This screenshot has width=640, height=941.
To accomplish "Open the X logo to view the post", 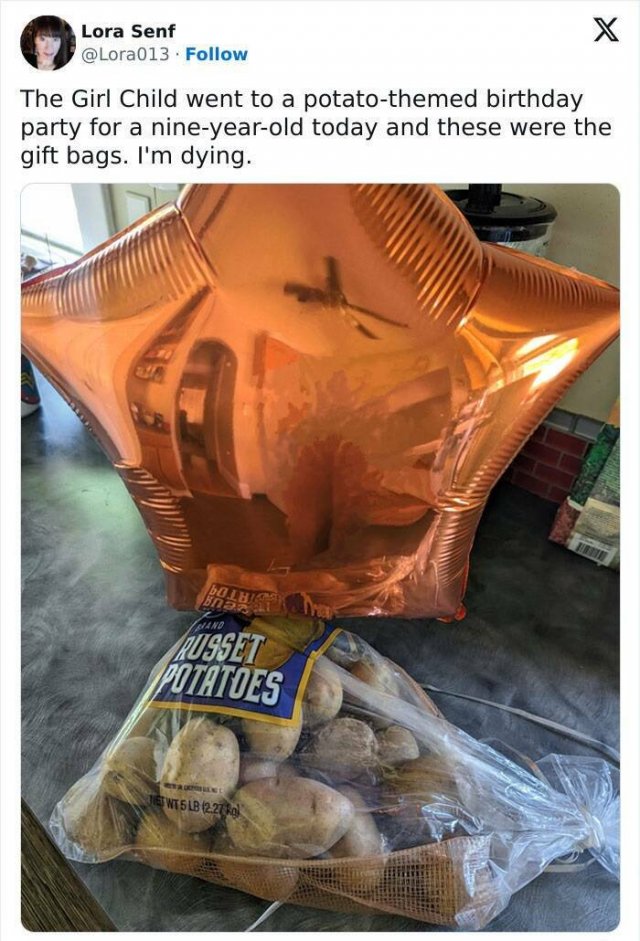I will 606,31.
